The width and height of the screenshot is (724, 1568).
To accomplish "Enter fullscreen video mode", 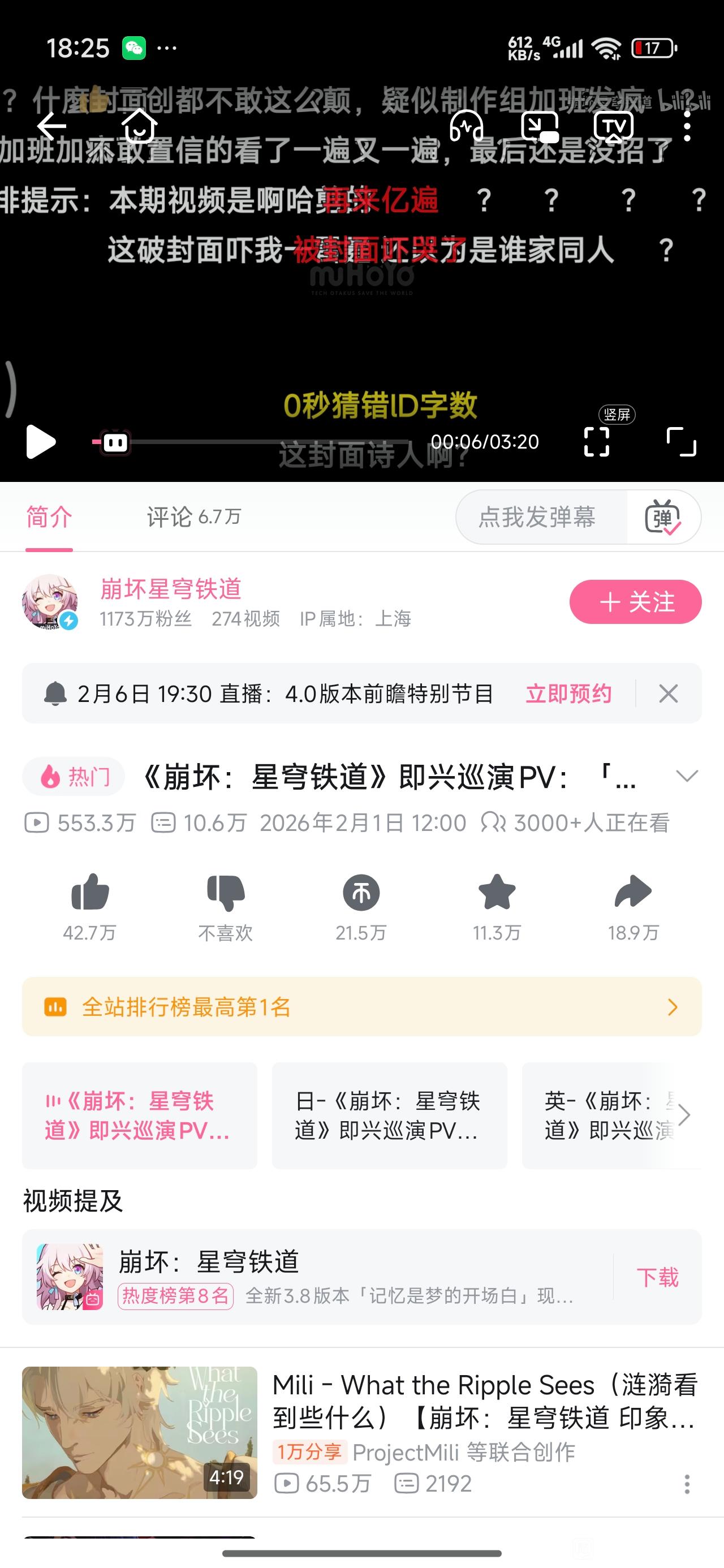I will (682, 441).
